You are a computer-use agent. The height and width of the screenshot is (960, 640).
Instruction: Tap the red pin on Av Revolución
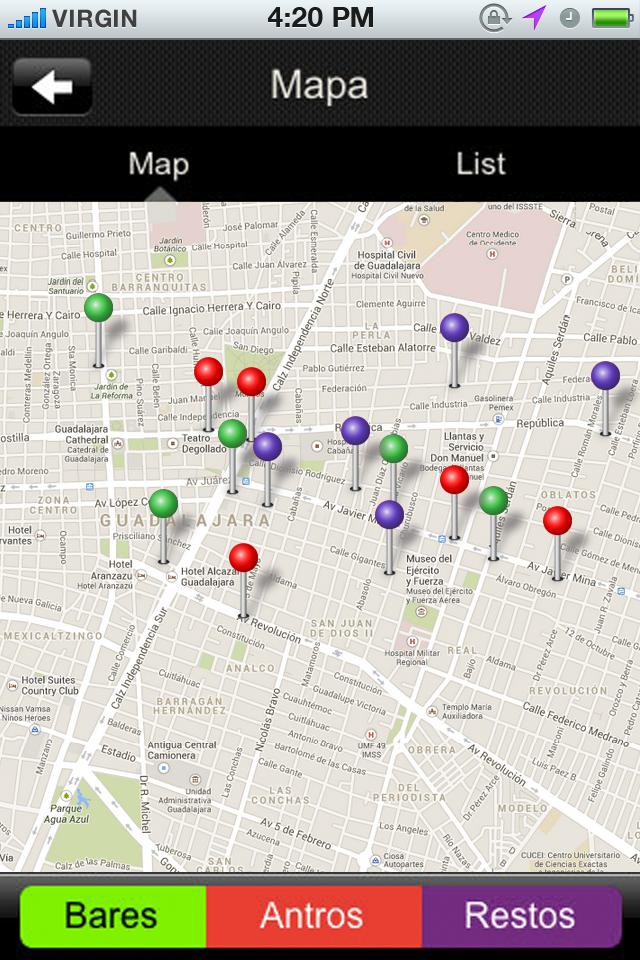[x=243, y=558]
